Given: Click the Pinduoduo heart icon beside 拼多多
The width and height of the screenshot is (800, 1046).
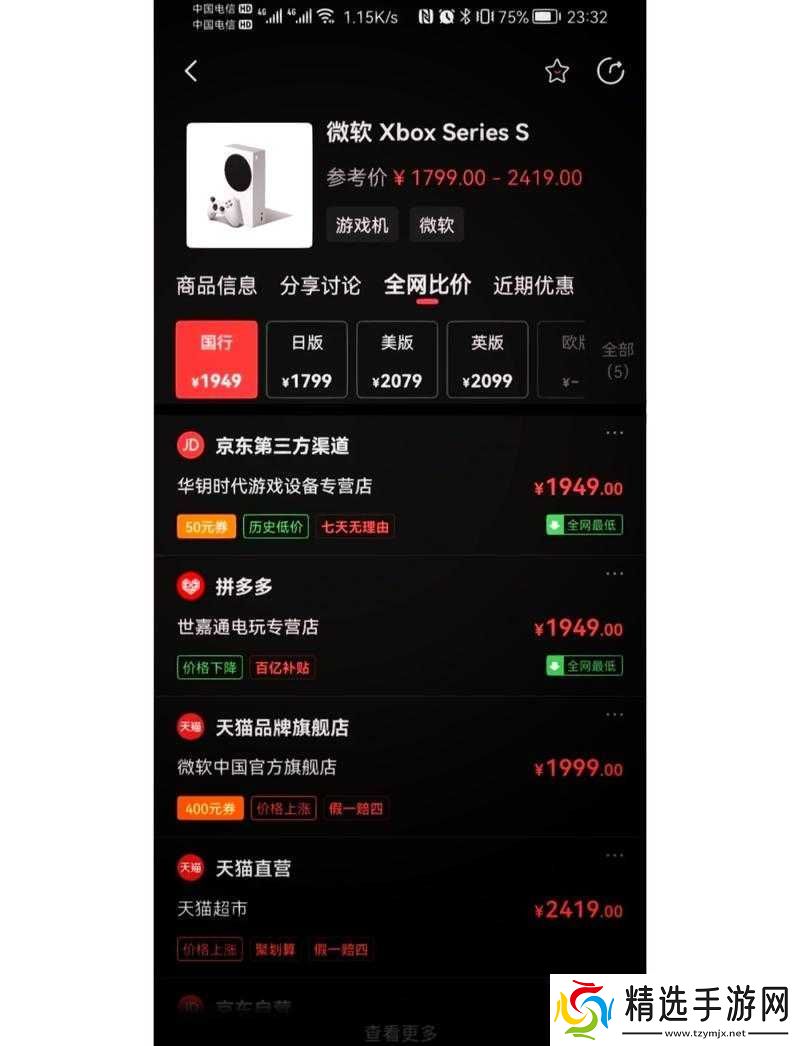Looking at the screenshot, I should pyautogui.click(x=190, y=587).
